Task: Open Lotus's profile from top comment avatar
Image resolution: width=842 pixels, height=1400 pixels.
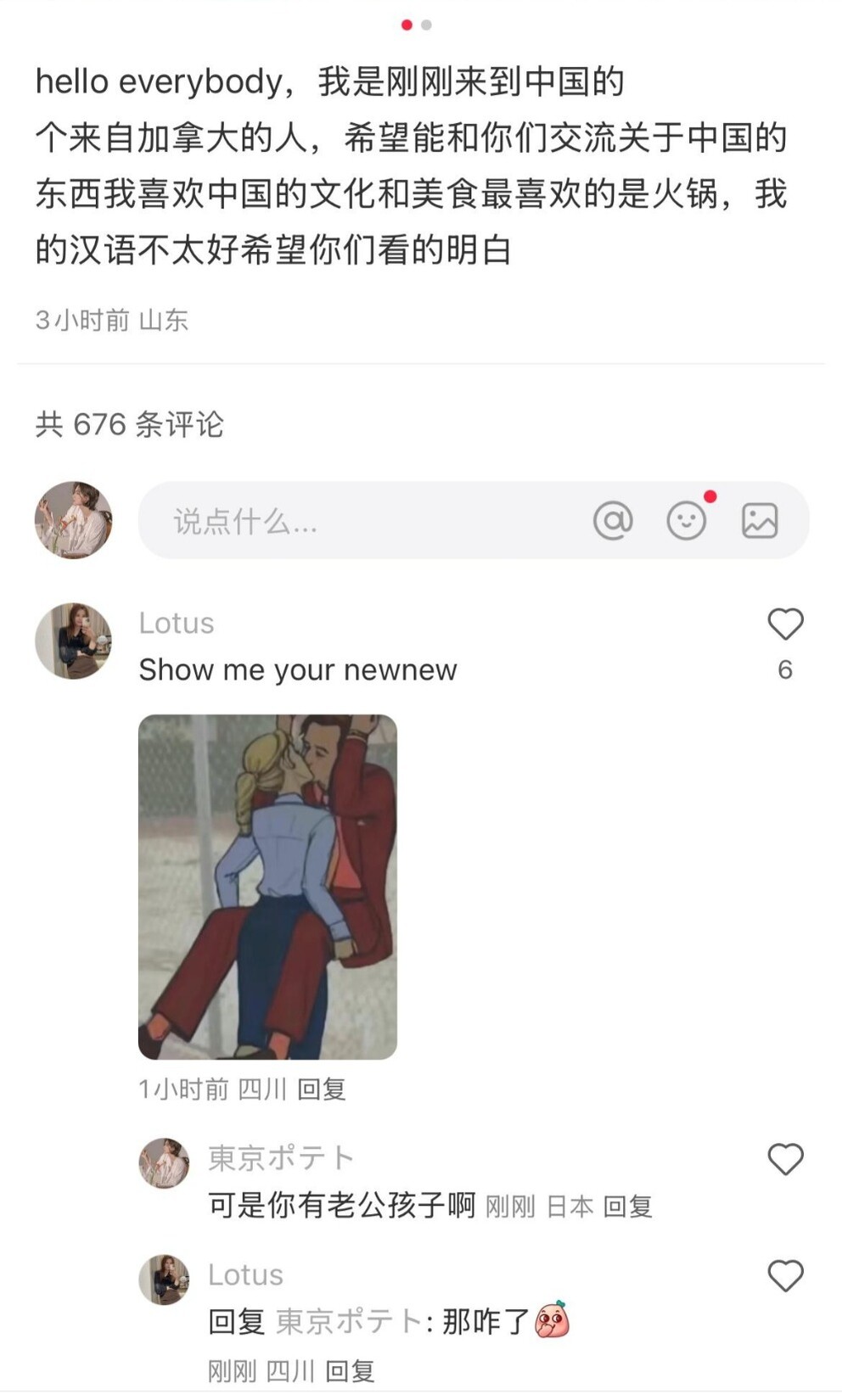Action: [73, 641]
